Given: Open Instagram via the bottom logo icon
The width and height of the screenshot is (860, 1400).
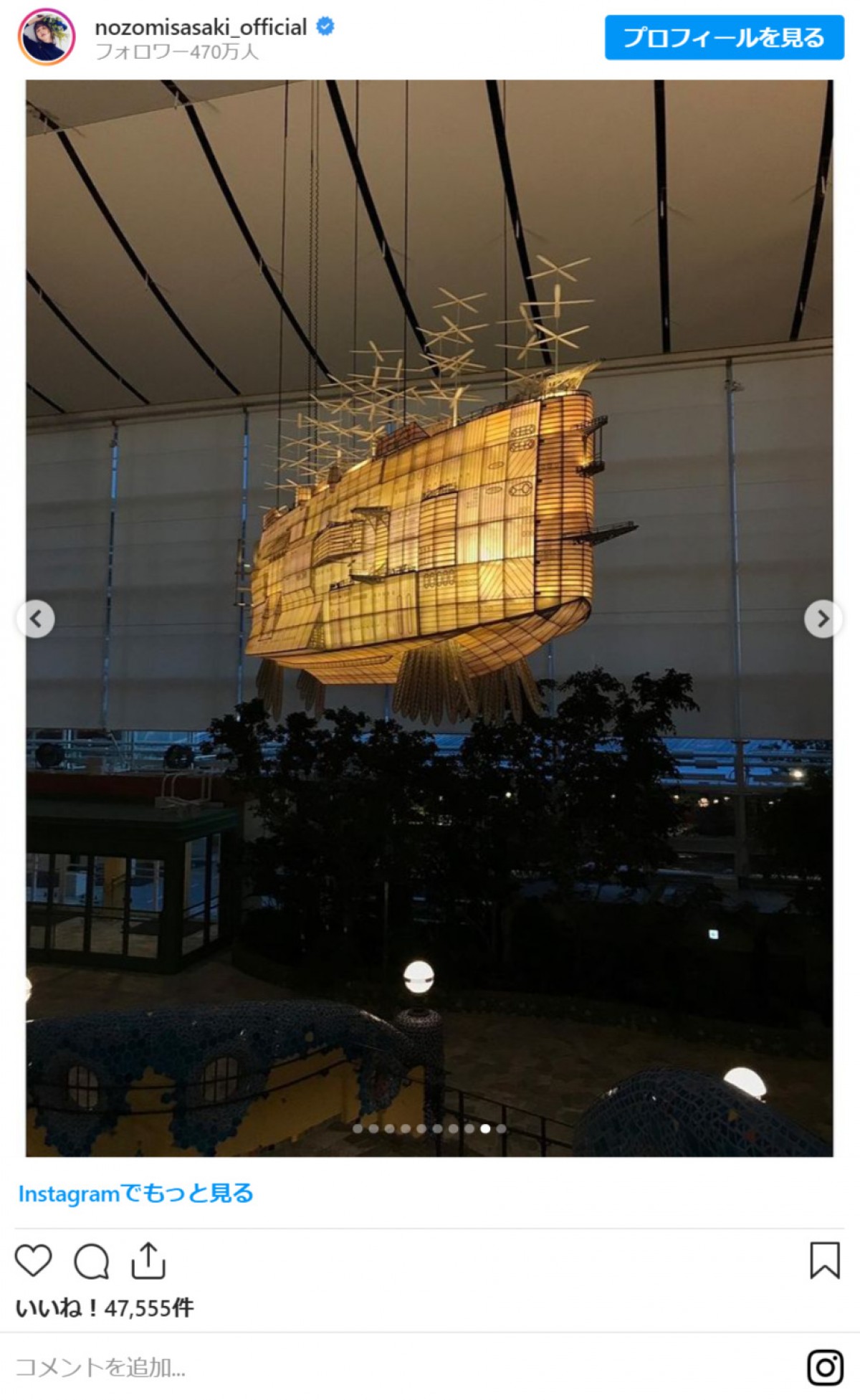Looking at the screenshot, I should click(x=824, y=1367).
